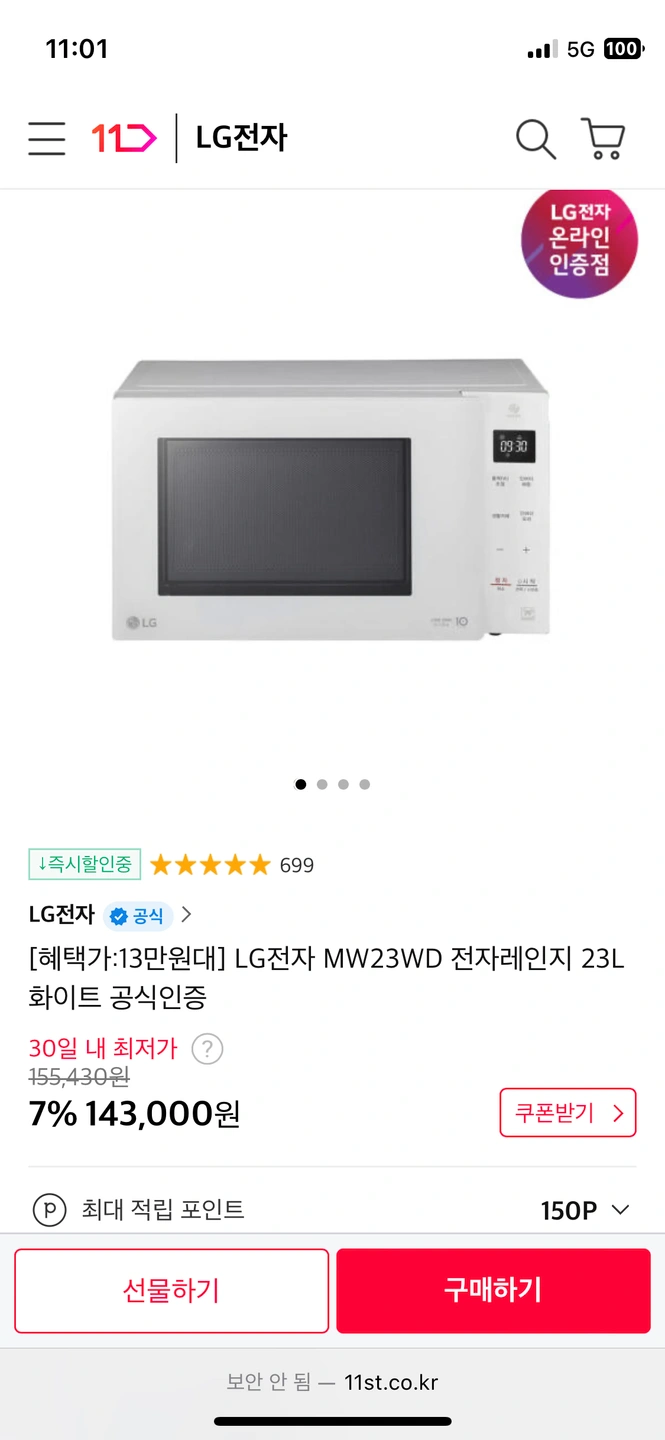665x1440 pixels.
Task: Tap 선물하기 to send as gift
Action: pos(171,1290)
